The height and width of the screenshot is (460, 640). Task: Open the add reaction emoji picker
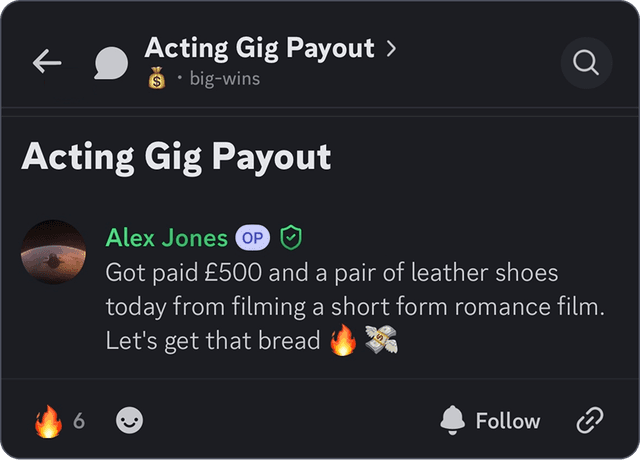130,421
